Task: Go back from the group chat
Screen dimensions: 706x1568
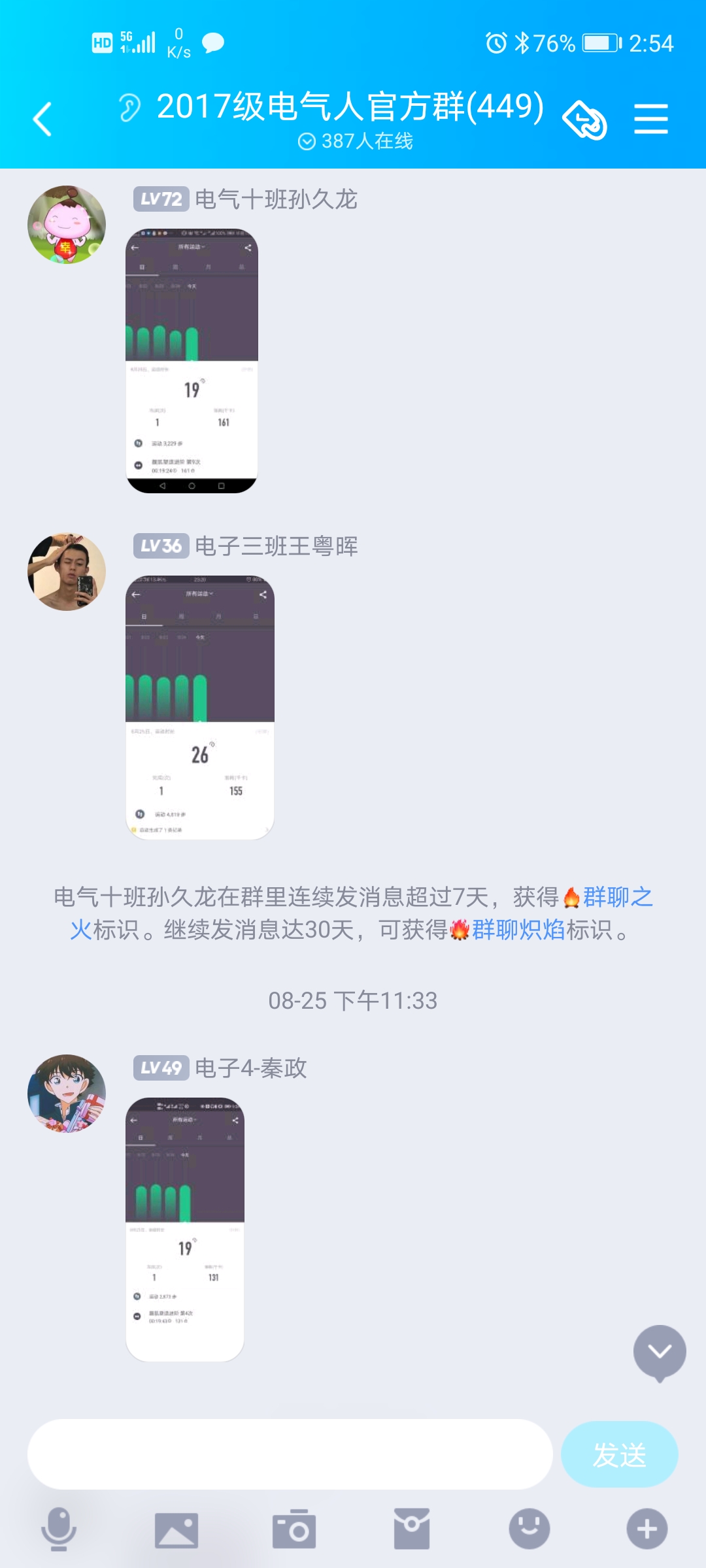Action: pos(43,120)
